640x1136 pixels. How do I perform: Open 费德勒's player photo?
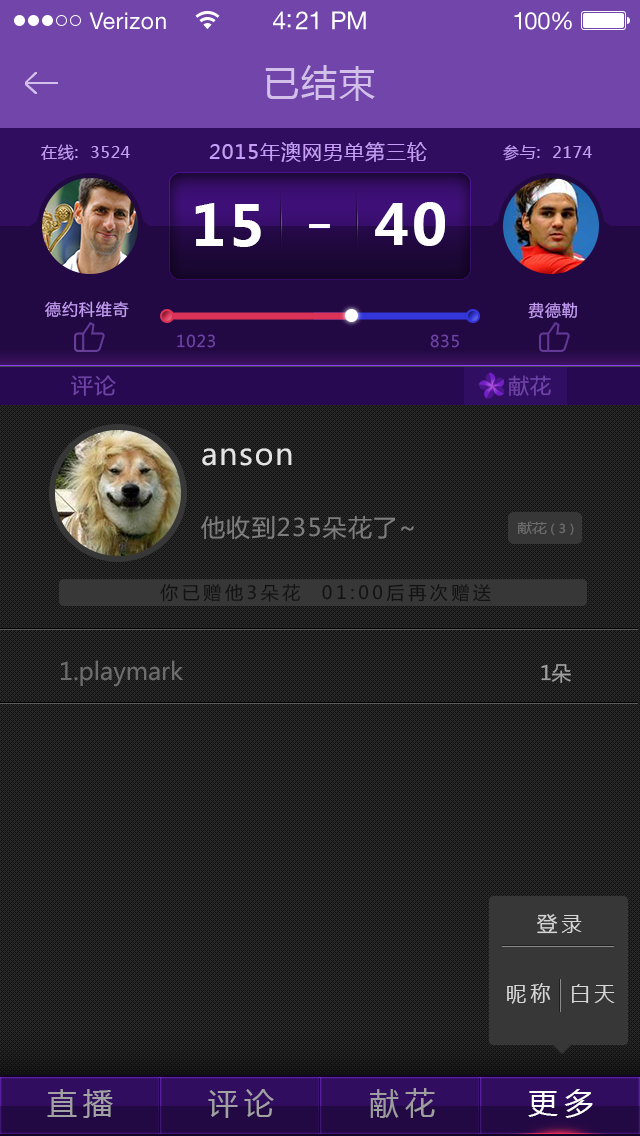click(551, 226)
